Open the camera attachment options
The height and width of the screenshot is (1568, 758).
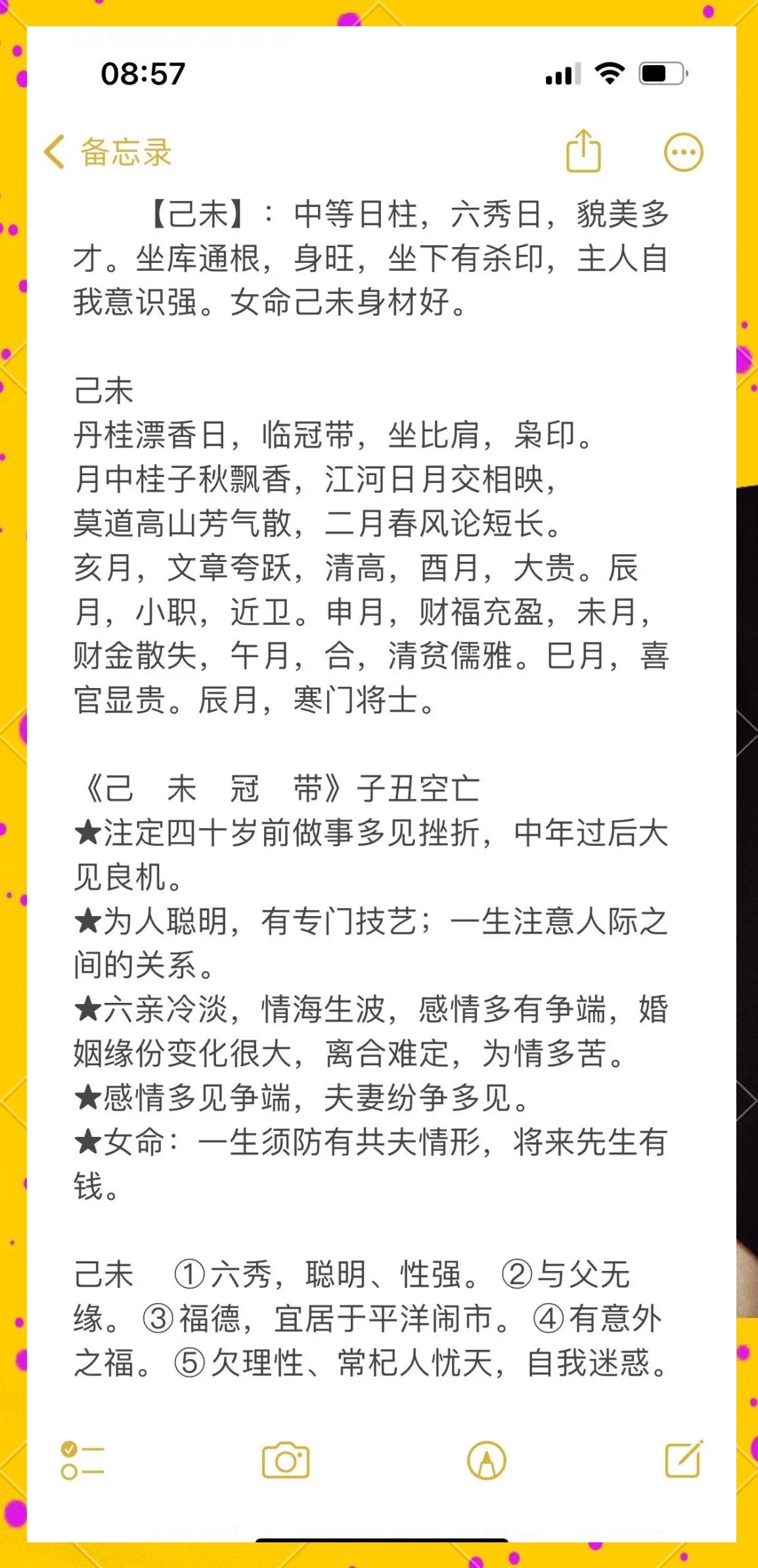pos(286,1461)
